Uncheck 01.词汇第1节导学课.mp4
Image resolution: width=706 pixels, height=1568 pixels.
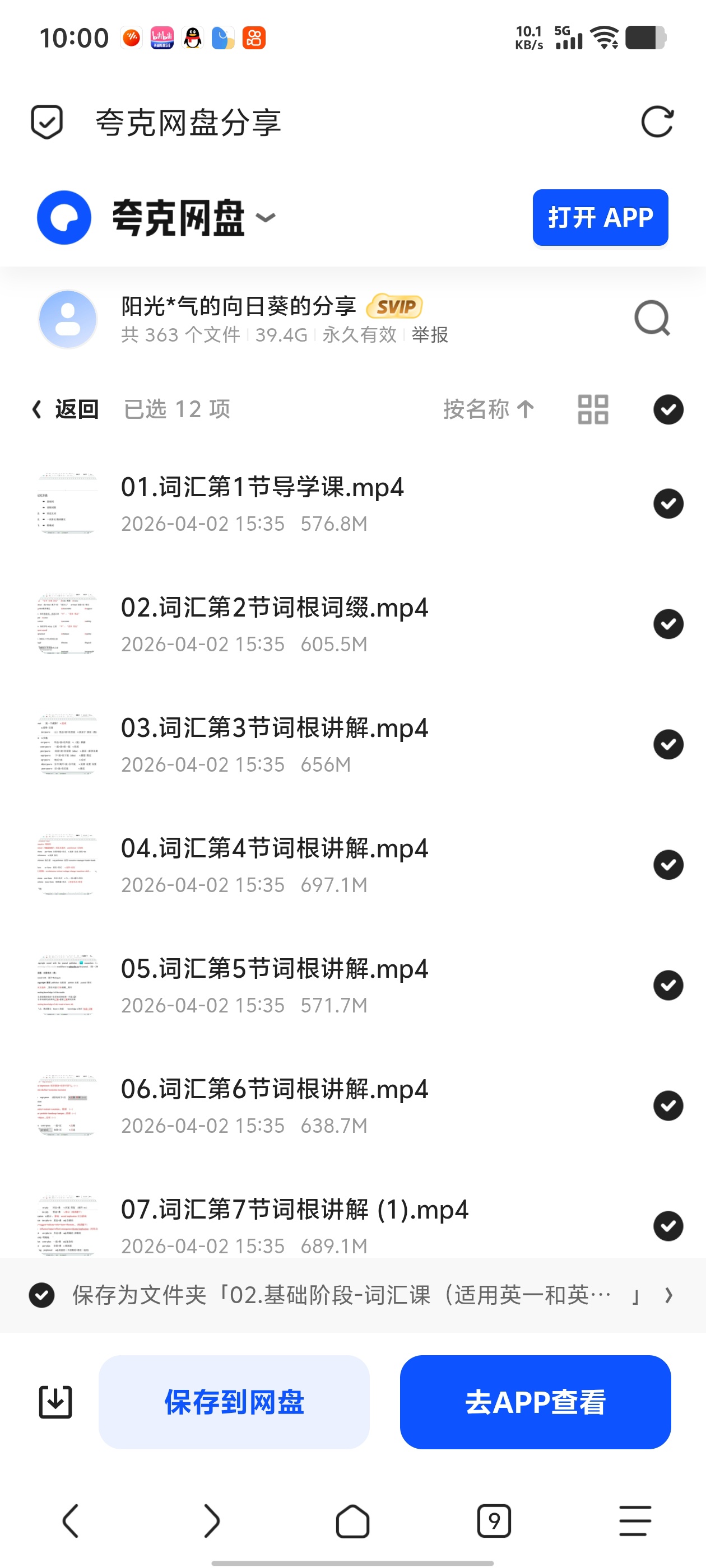click(x=668, y=503)
